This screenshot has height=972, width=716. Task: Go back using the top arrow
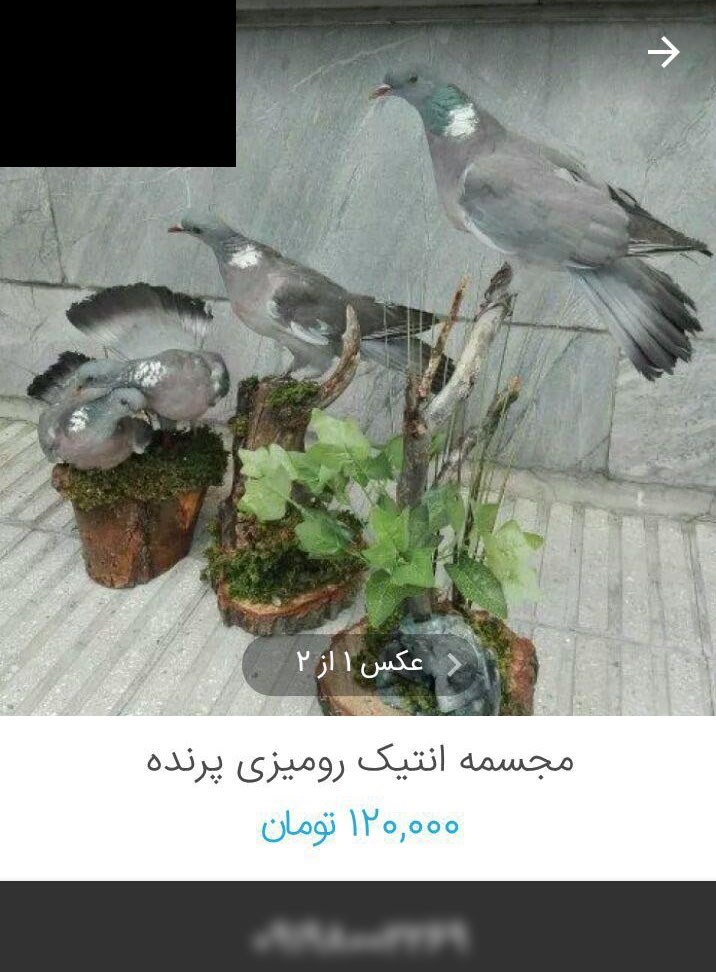tap(663, 52)
